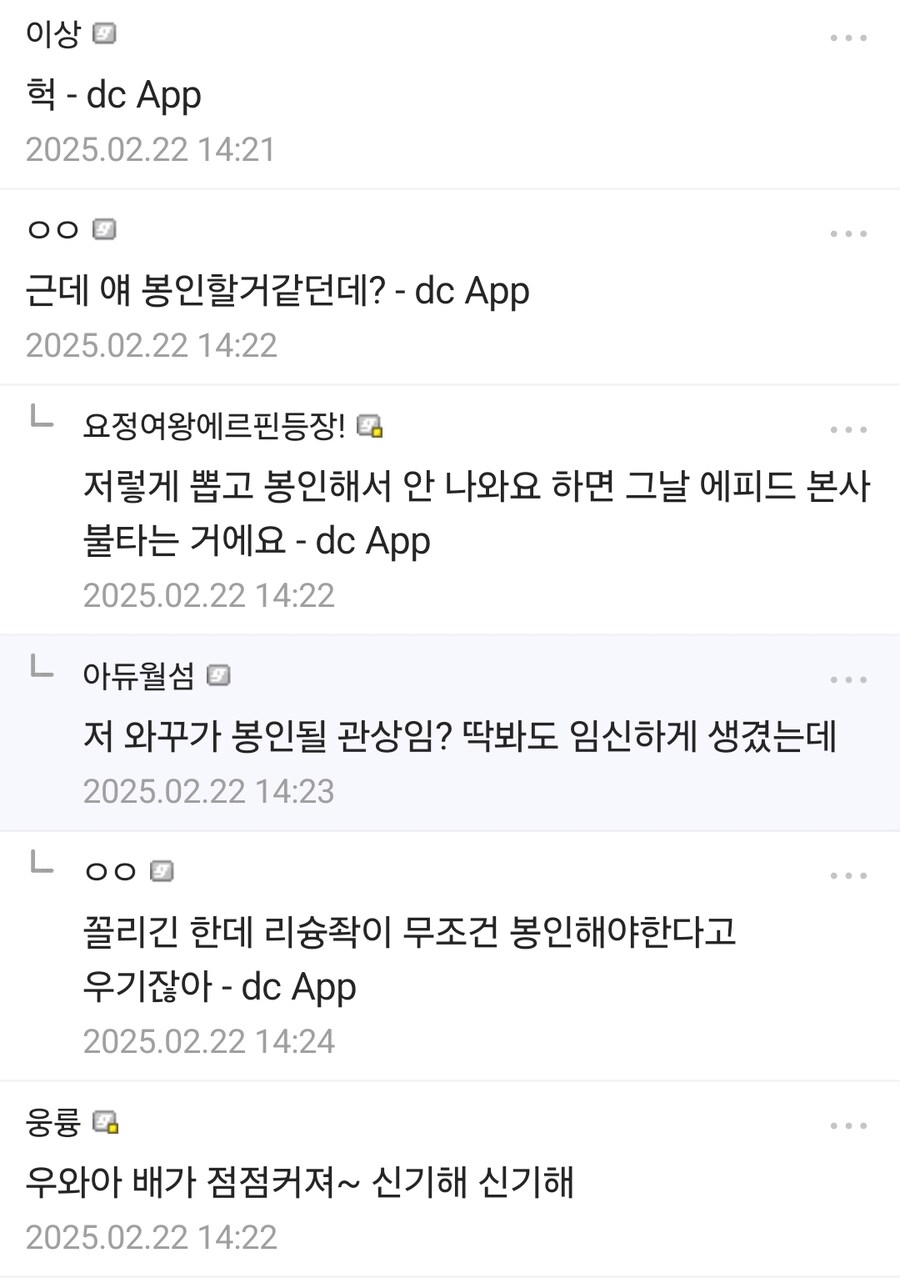Click the gallog icon beside username 이상
The image size is (900, 1283).
point(103,35)
